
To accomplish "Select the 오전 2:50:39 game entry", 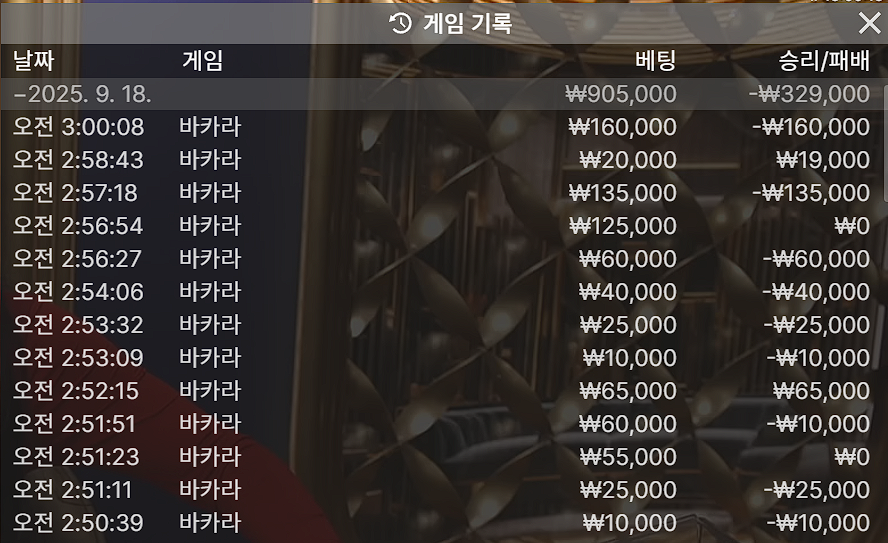I will (x=440, y=523).
